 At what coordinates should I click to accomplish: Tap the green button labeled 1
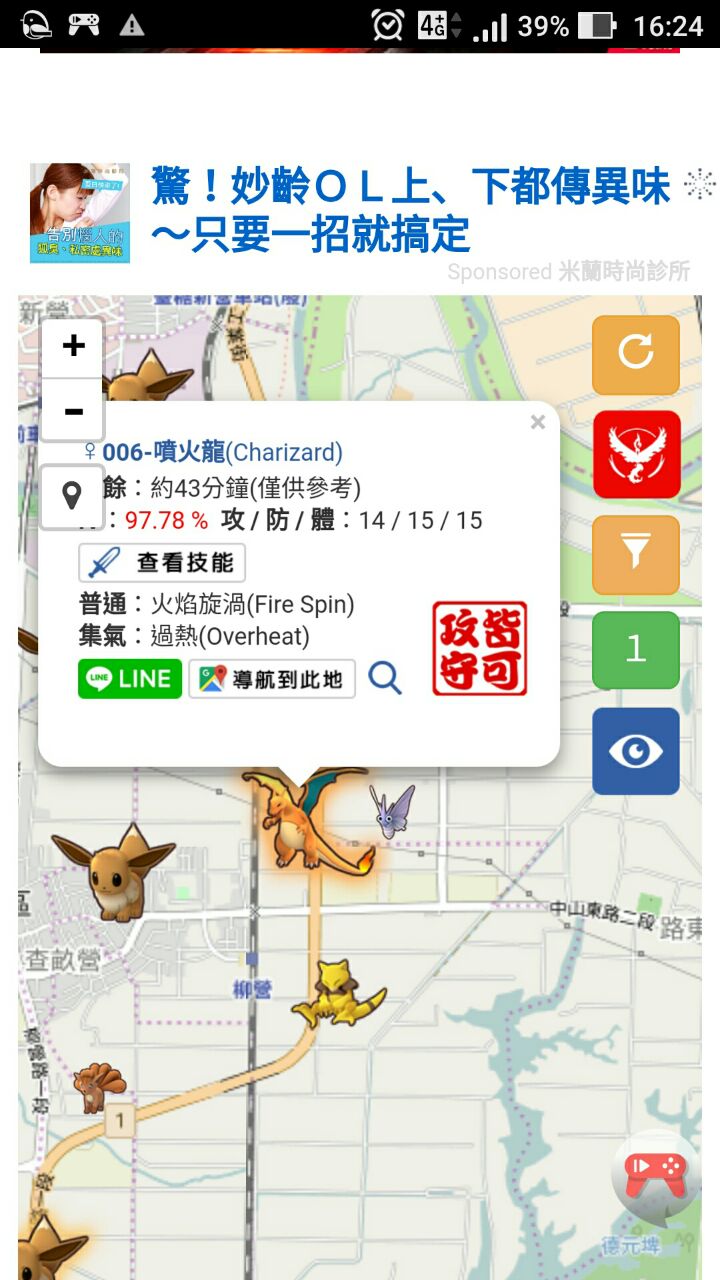click(636, 650)
